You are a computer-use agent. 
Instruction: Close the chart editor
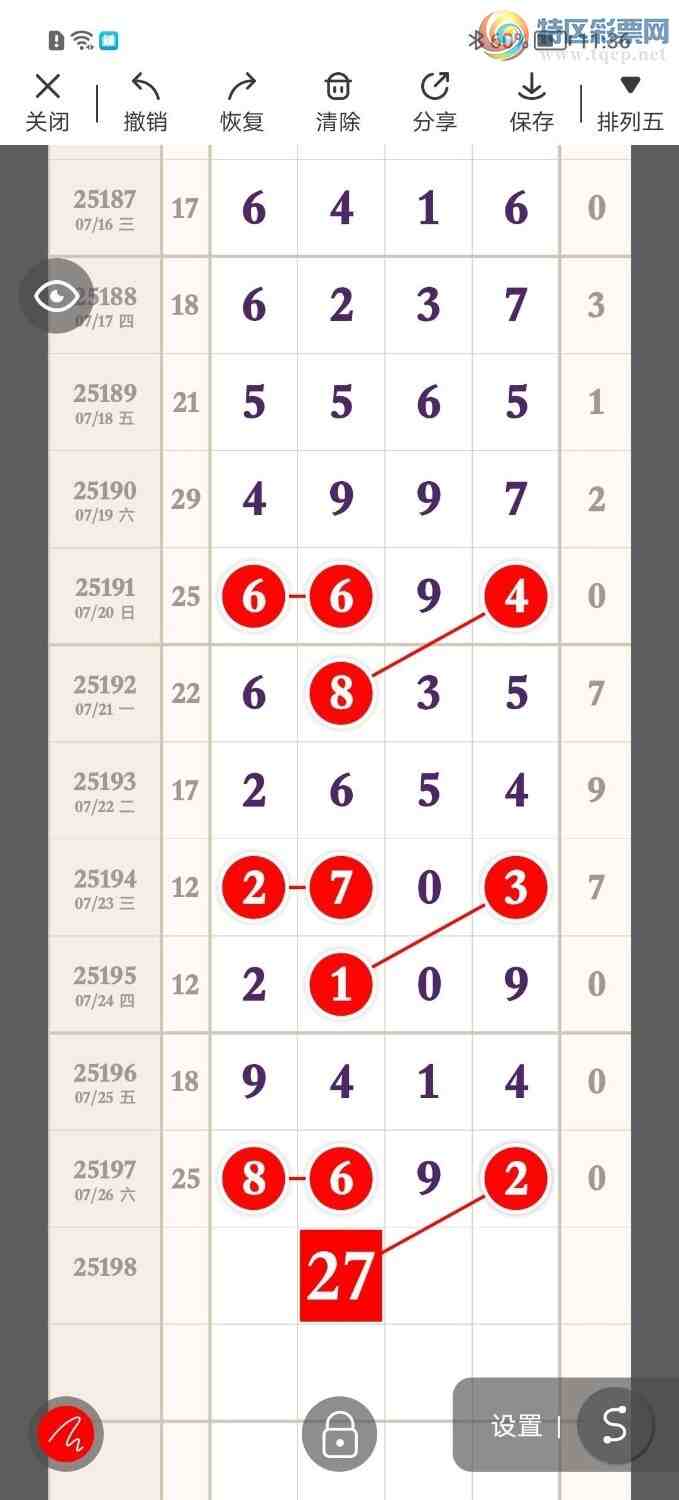(47, 102)
